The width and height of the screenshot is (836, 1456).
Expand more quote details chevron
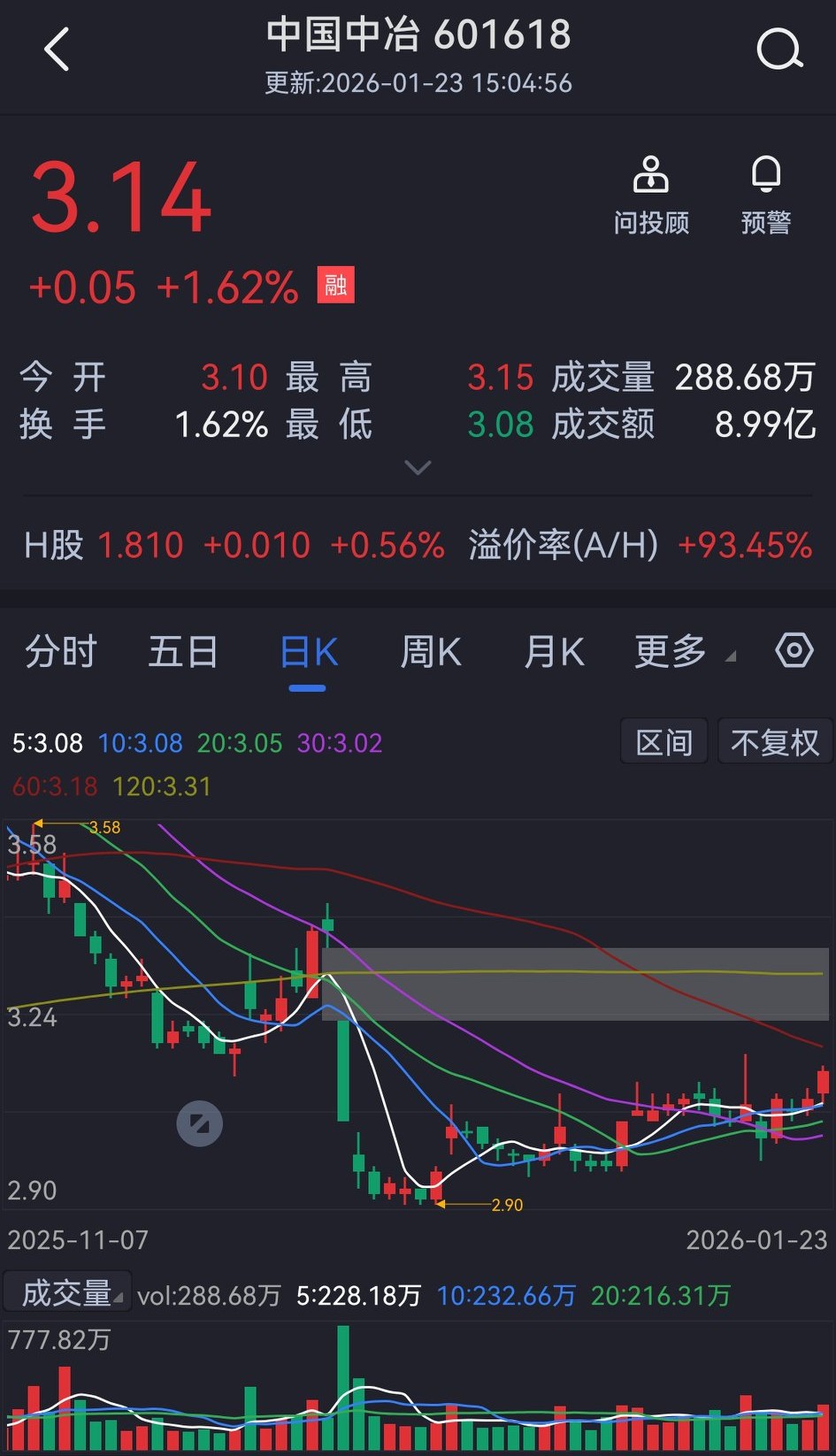[418, 467]
